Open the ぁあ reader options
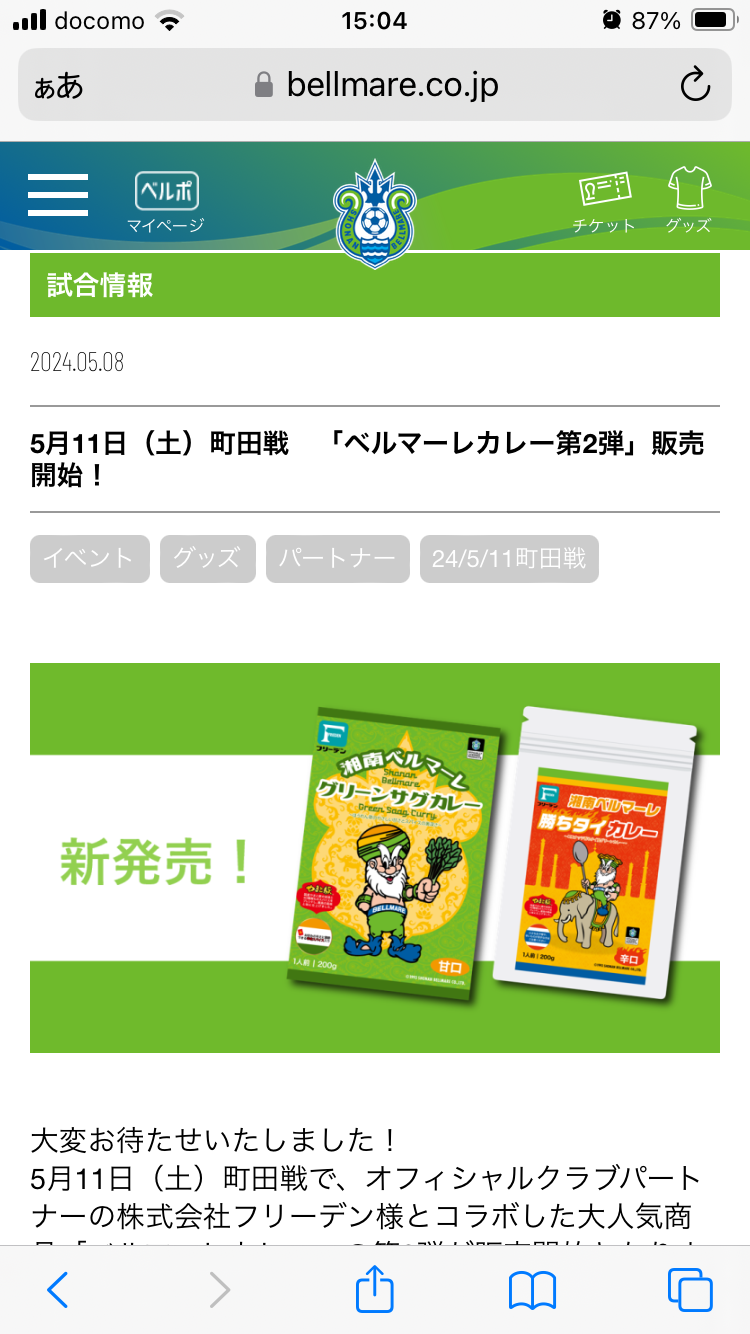This screenshot has height=1334, width=750. pos(59,86)
